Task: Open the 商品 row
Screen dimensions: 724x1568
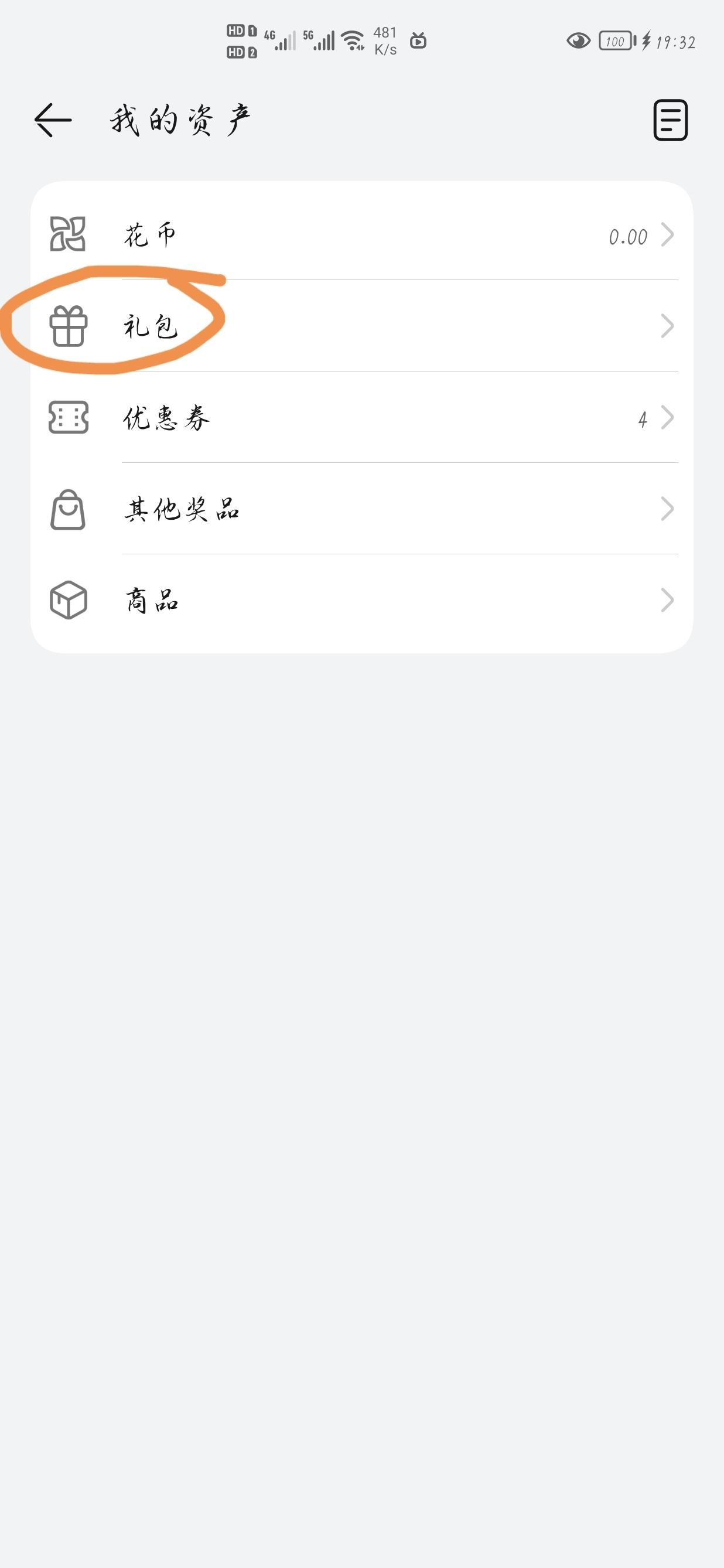Action: 362,600
